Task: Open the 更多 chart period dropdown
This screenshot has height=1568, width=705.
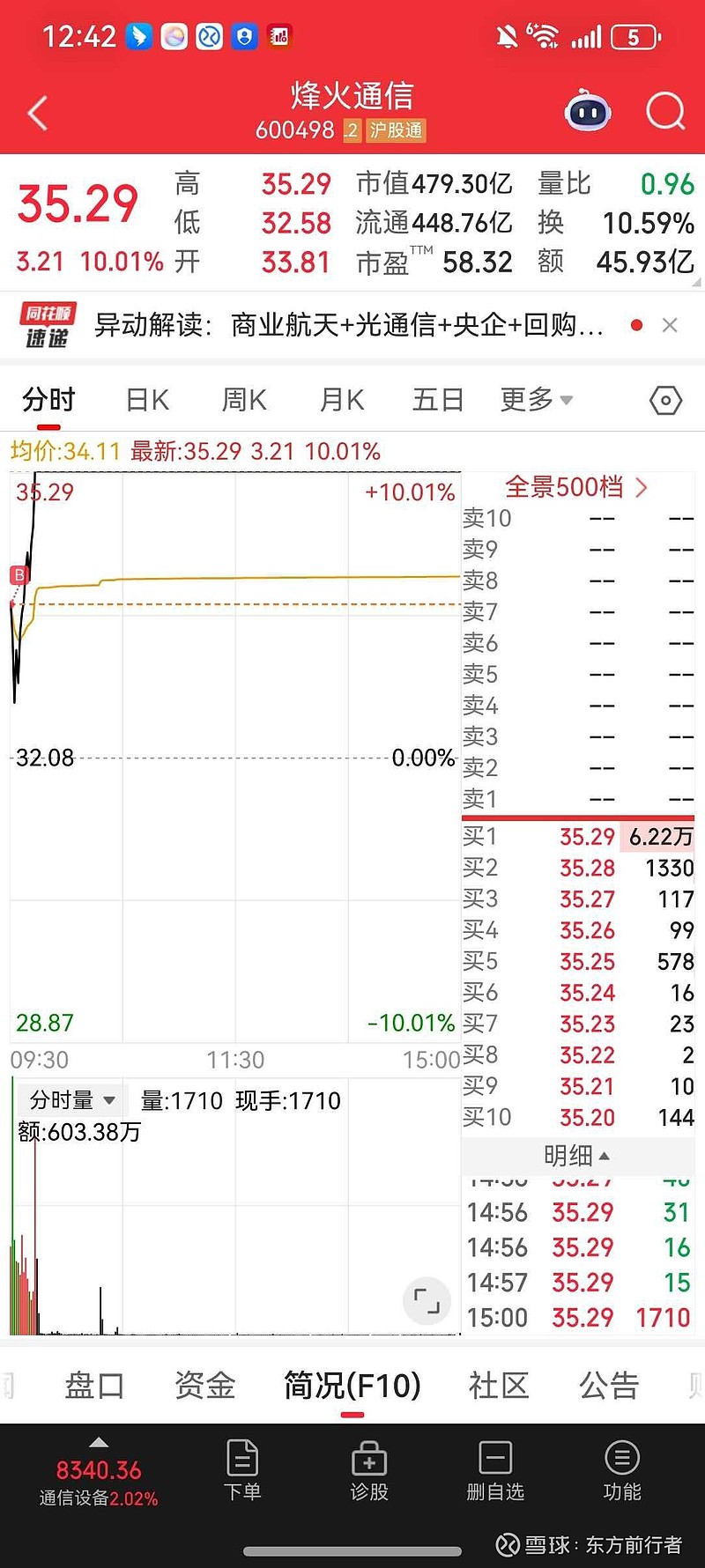Action: point(536,399)
